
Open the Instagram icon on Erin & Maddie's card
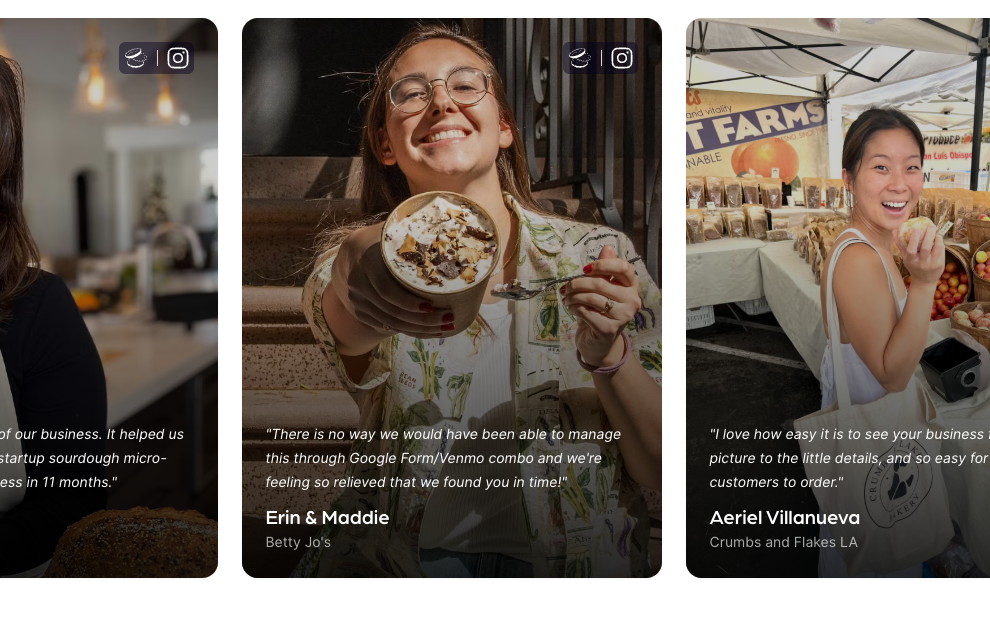[x=622, y=58]
